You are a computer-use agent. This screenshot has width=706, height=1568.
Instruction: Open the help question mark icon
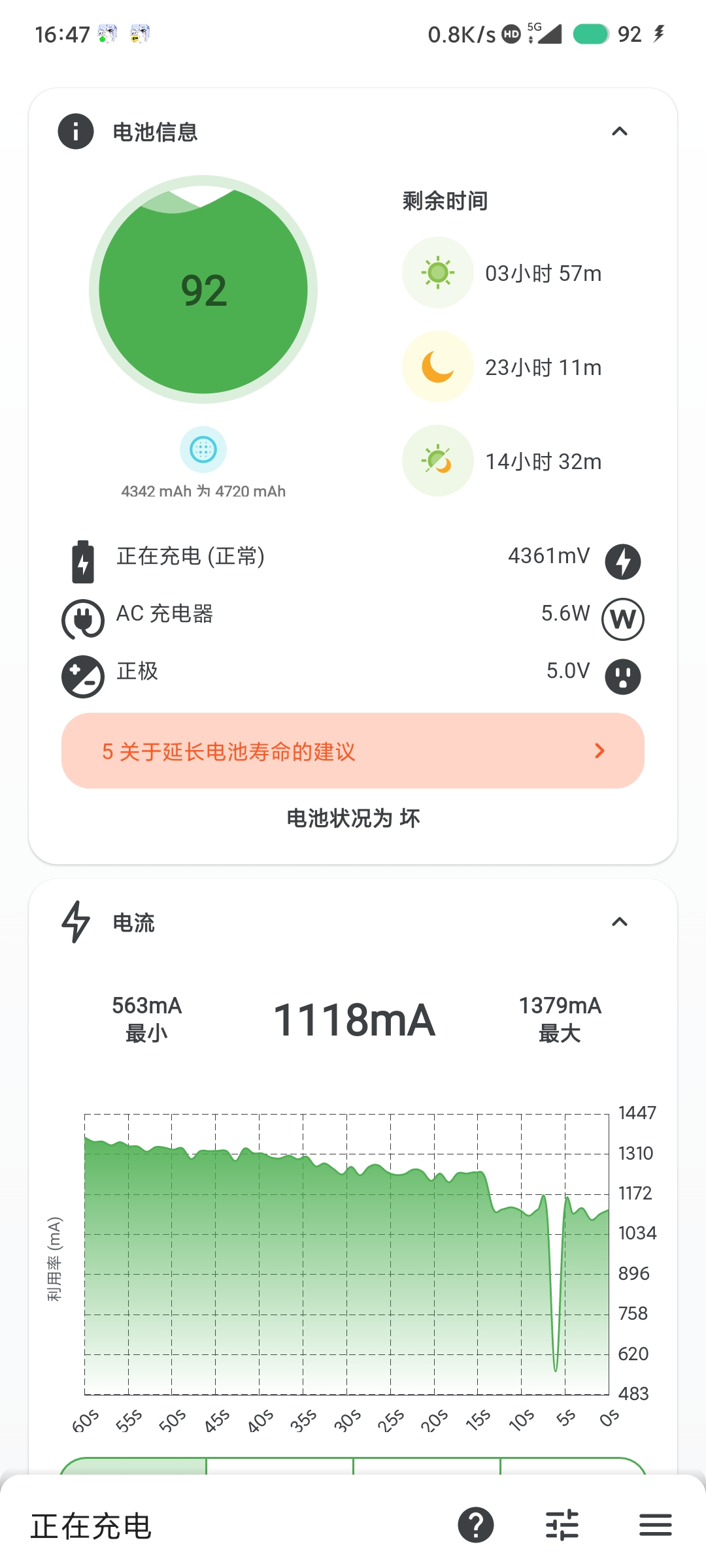tap(476, 1526)
